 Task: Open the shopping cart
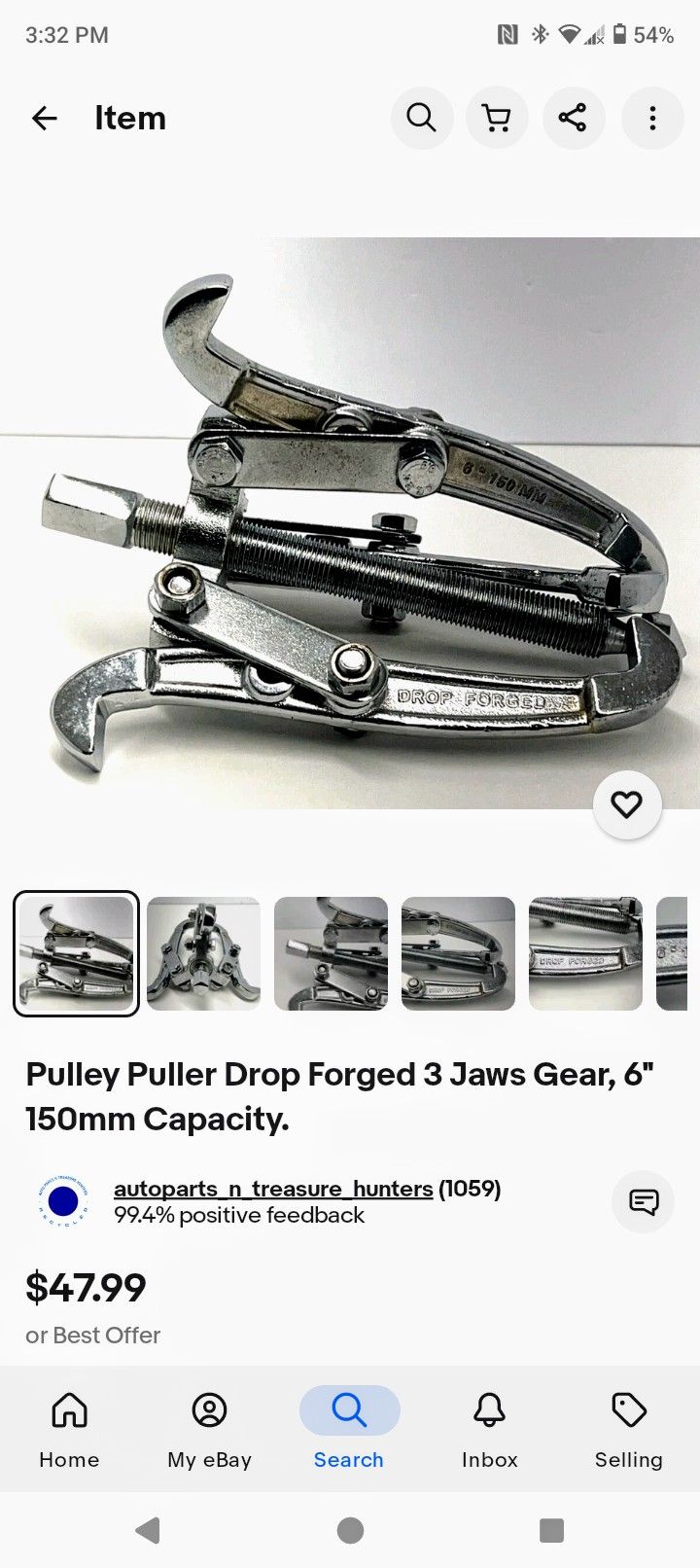pyautogui.click(x=497, y=119)
